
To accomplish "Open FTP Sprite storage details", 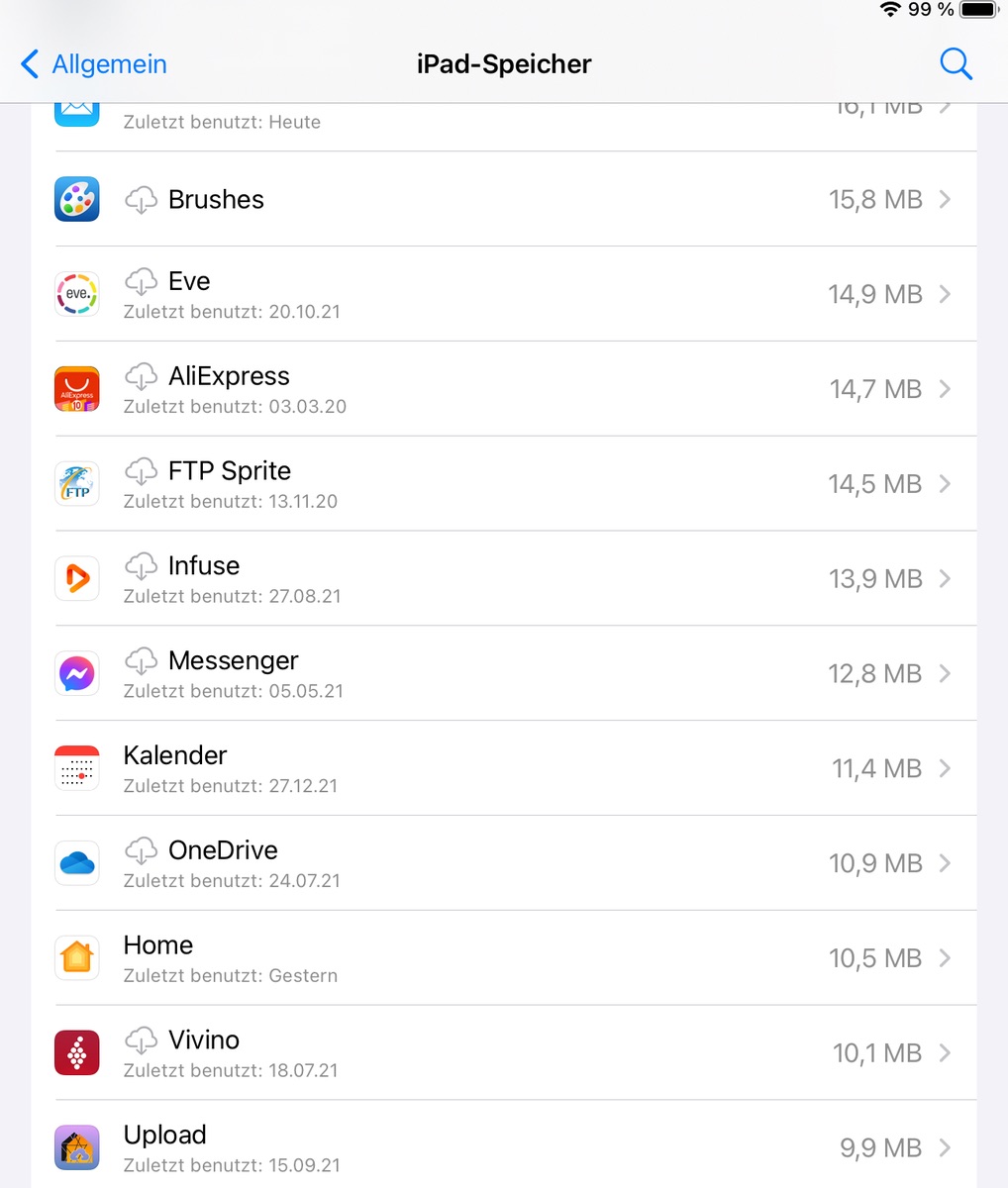I will click(x=515, y=484).
